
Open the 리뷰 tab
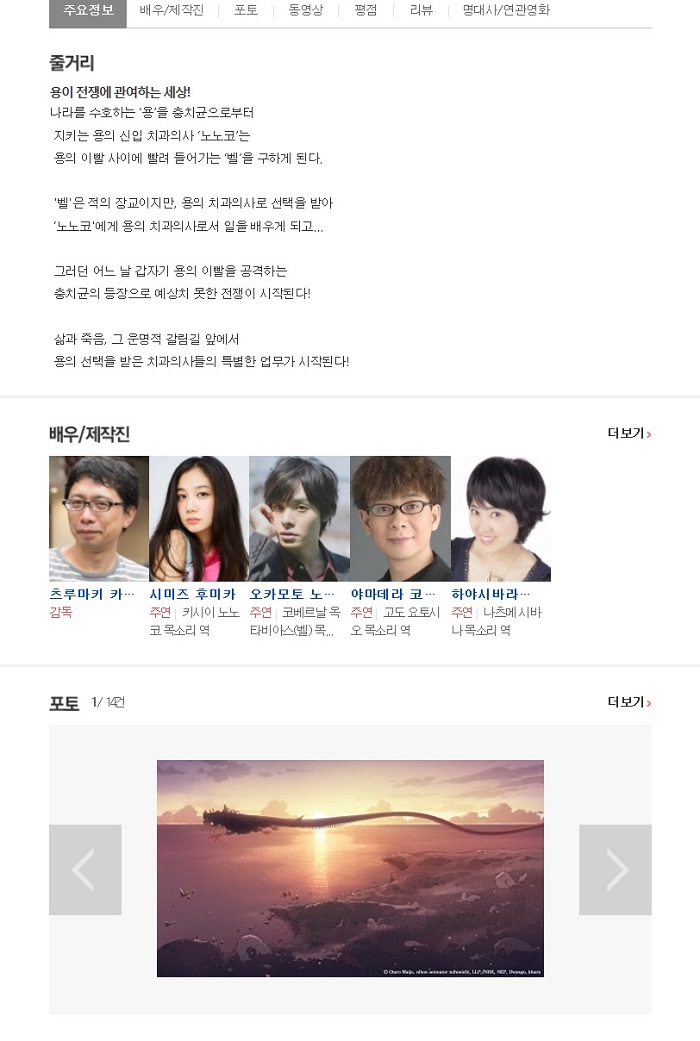(421, 11)
